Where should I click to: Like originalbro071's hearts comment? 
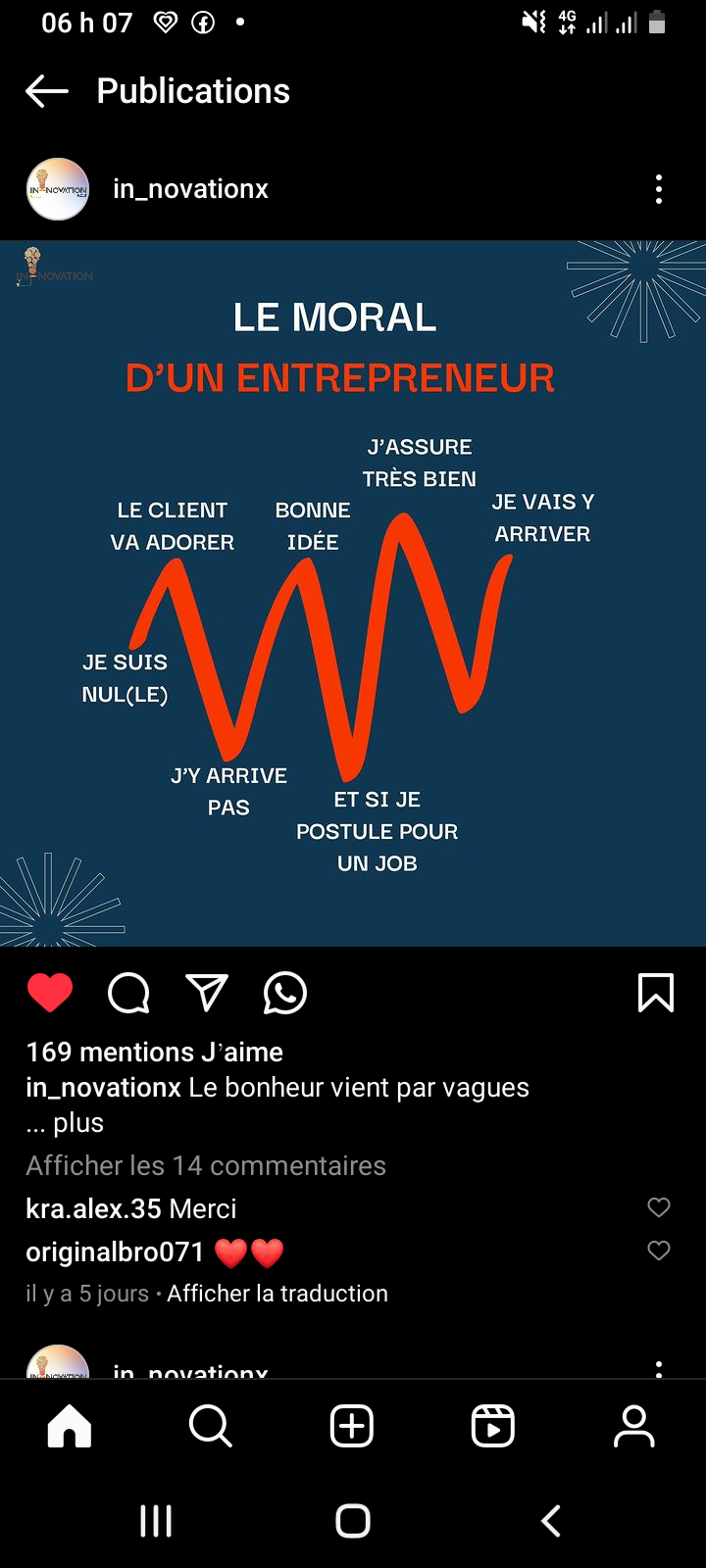pyautogui.click(x=659, y=1250)
